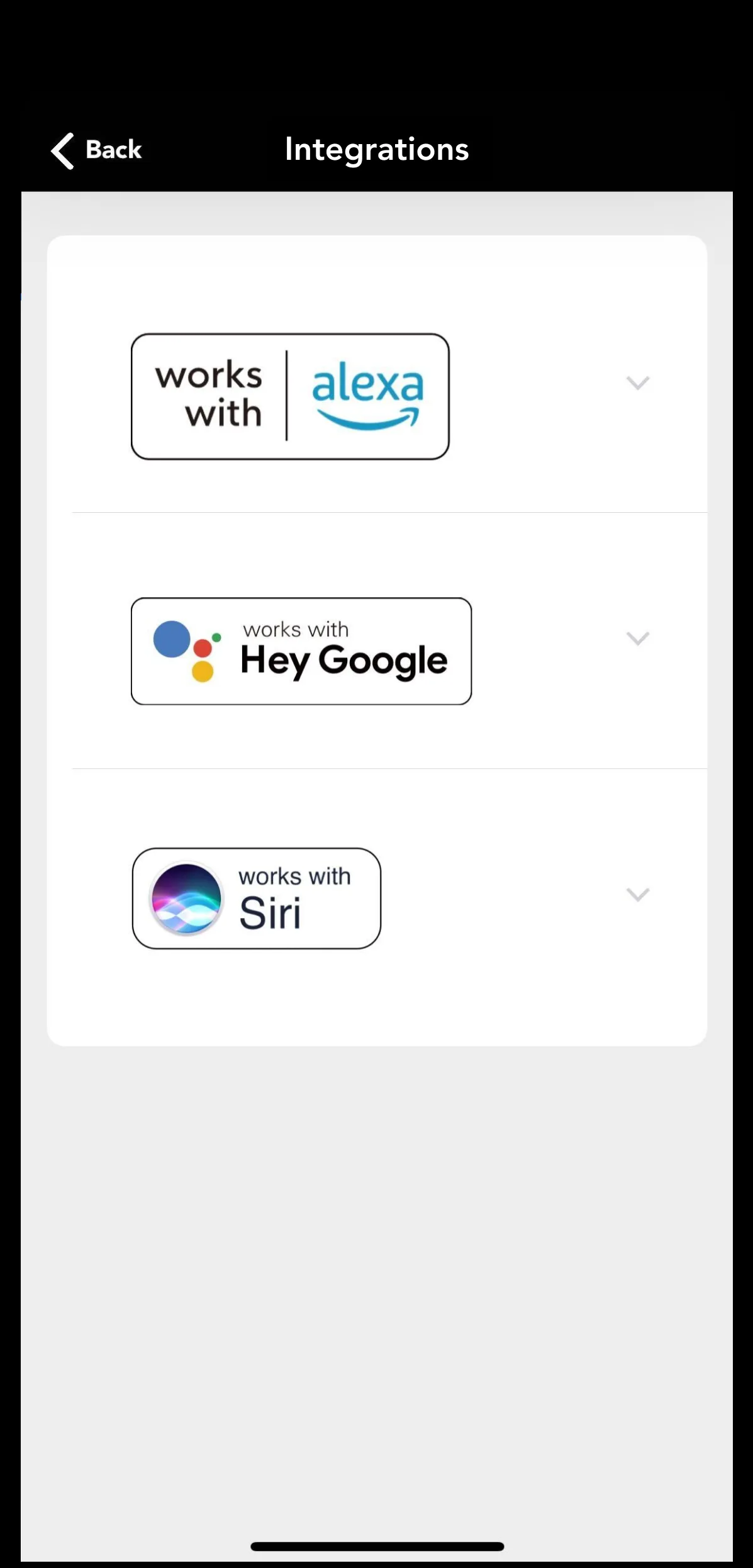753x1568 pixels.
Task: Select the works with Hey Google badge
Action: pyautogui.click(x=301, y=651)
